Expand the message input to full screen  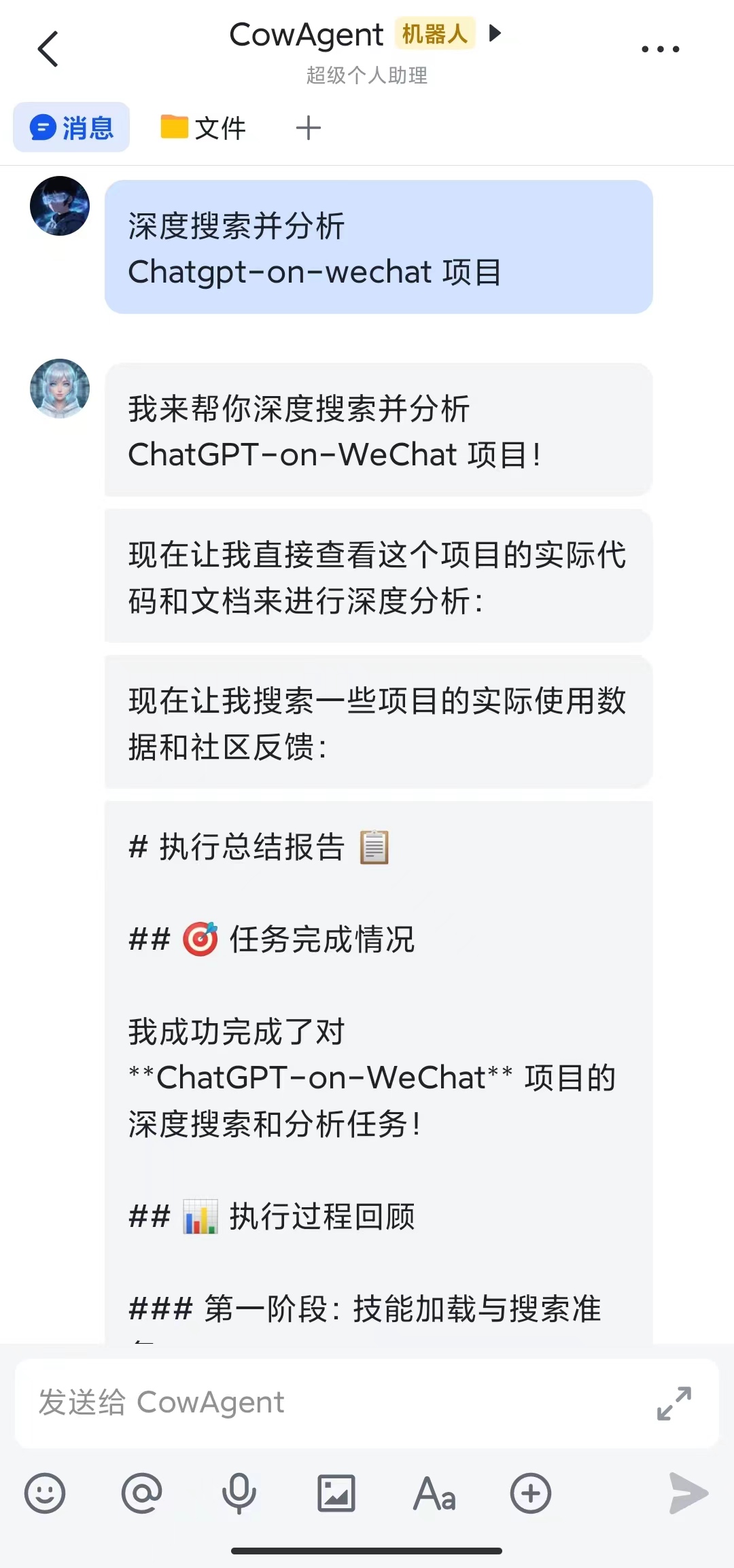[674, 1404]
